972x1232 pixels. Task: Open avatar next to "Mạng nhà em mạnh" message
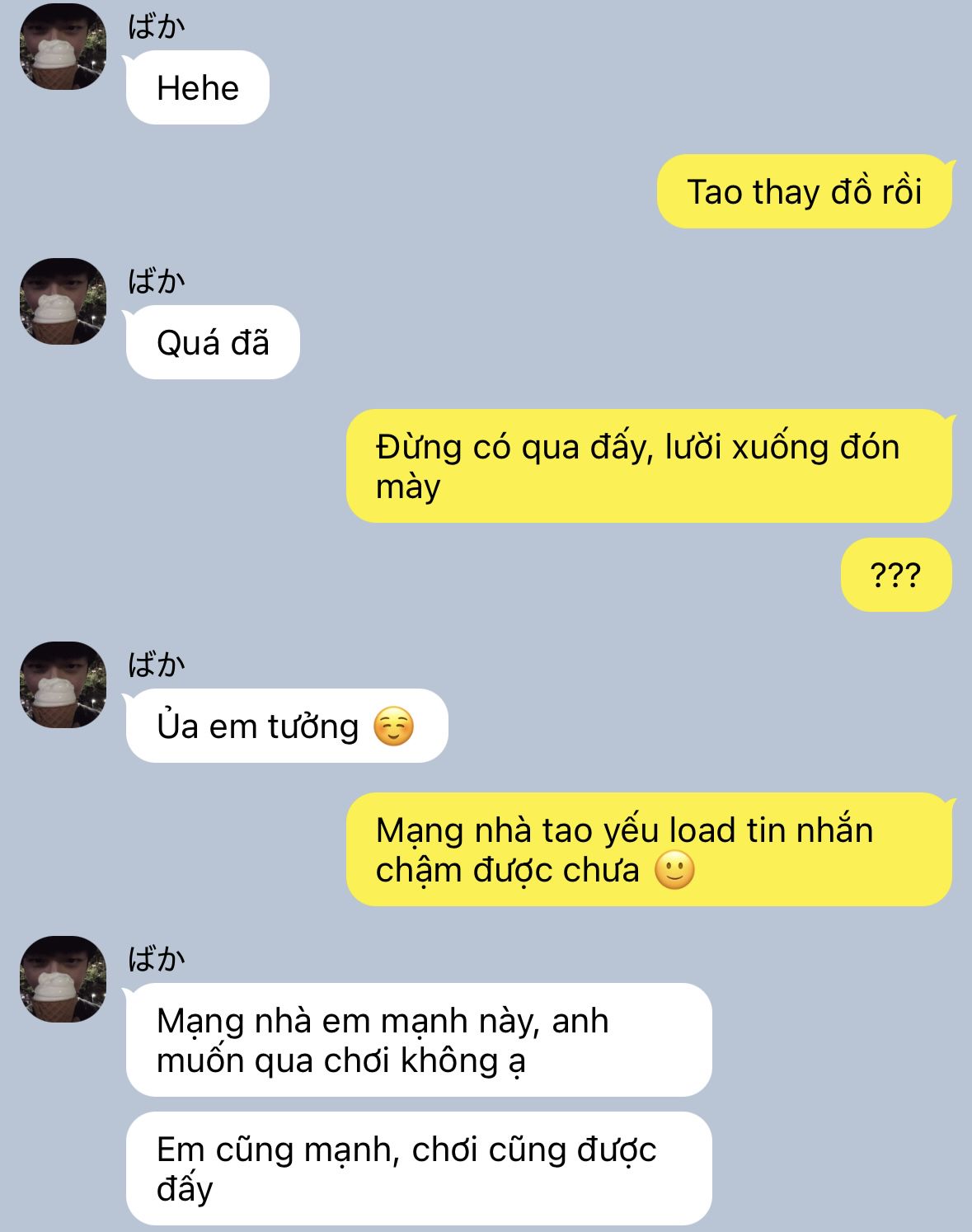[x=63, y=979]
